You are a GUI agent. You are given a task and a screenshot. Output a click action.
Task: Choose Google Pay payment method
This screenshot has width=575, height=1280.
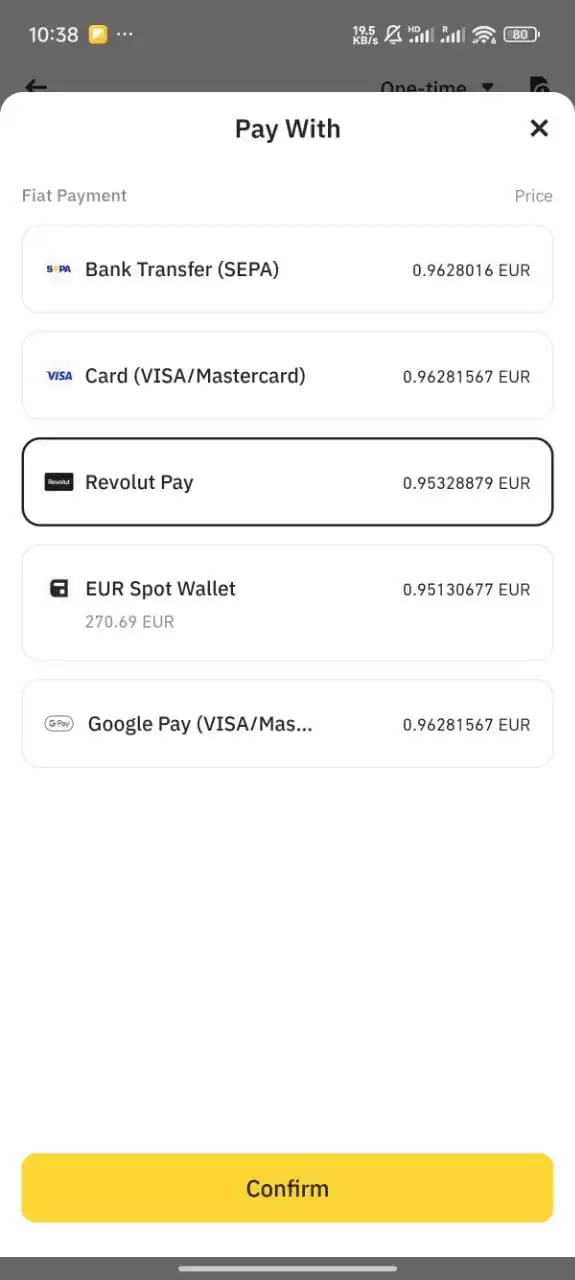point(287,724)
